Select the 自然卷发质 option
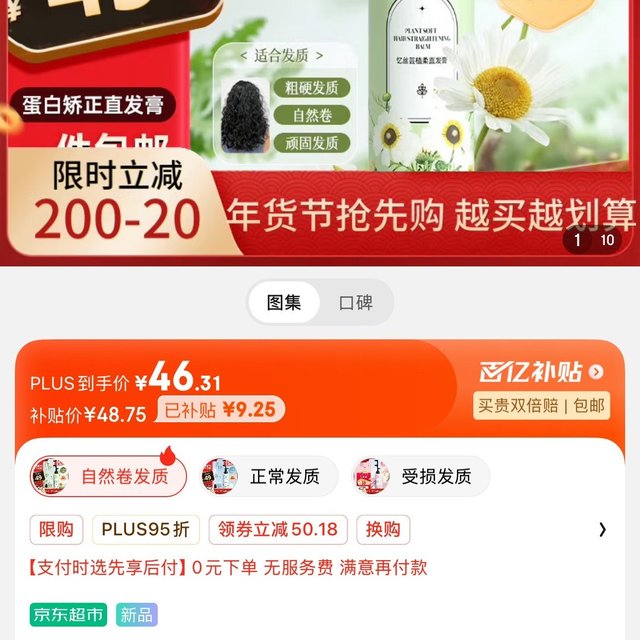 (x=109, y=477)
